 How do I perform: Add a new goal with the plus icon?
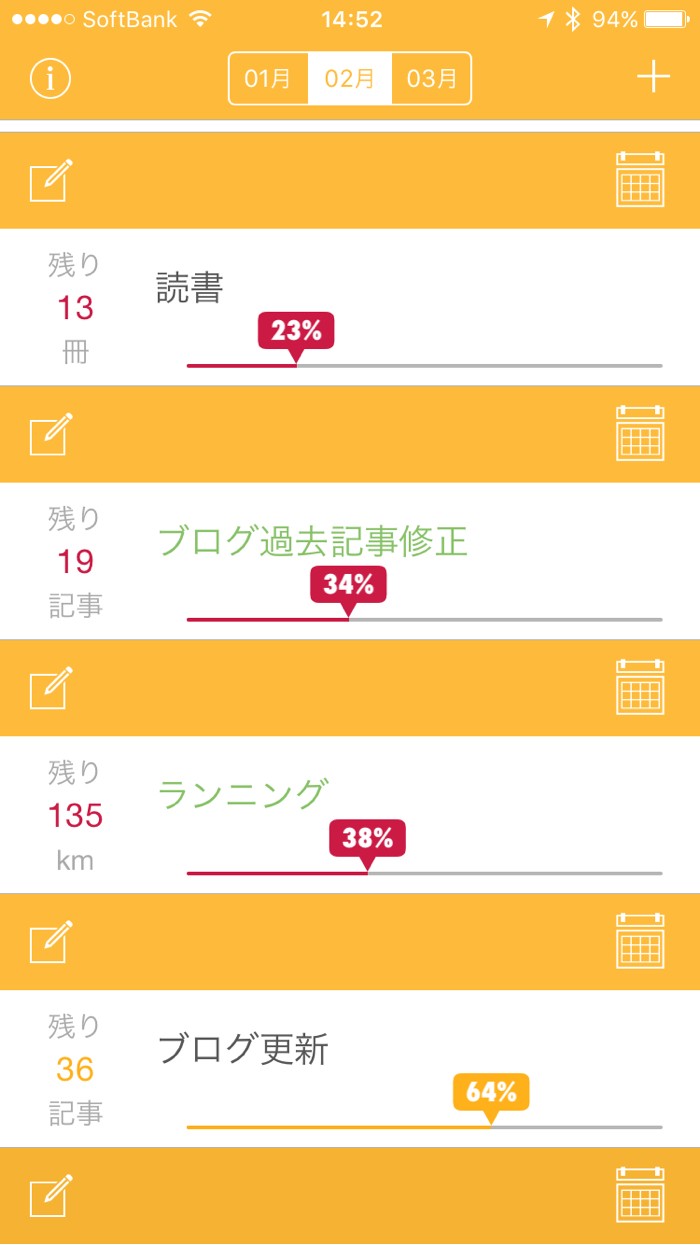tap(653, 78)
